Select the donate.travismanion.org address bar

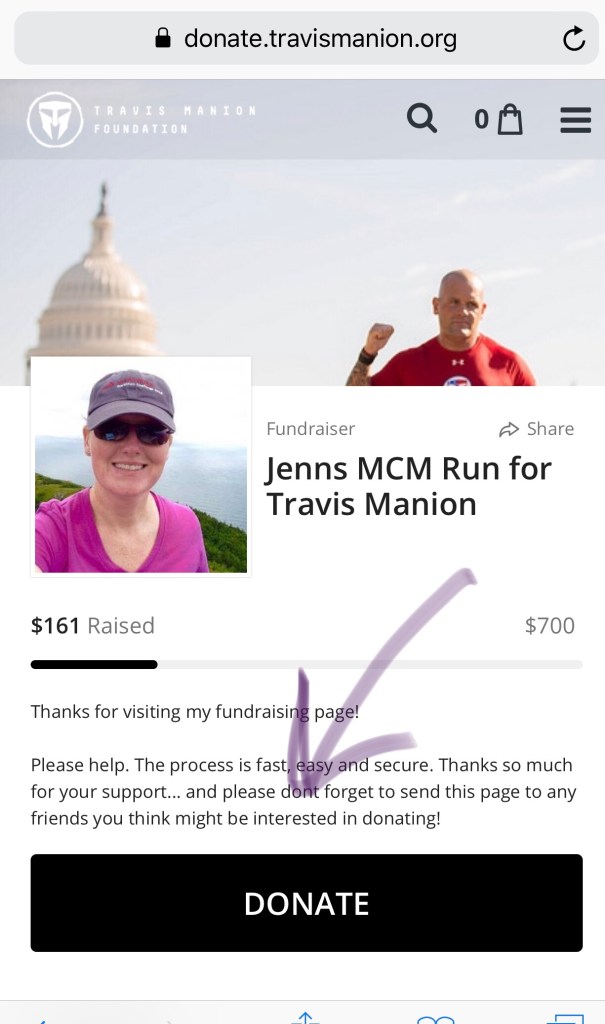point(304,39)
